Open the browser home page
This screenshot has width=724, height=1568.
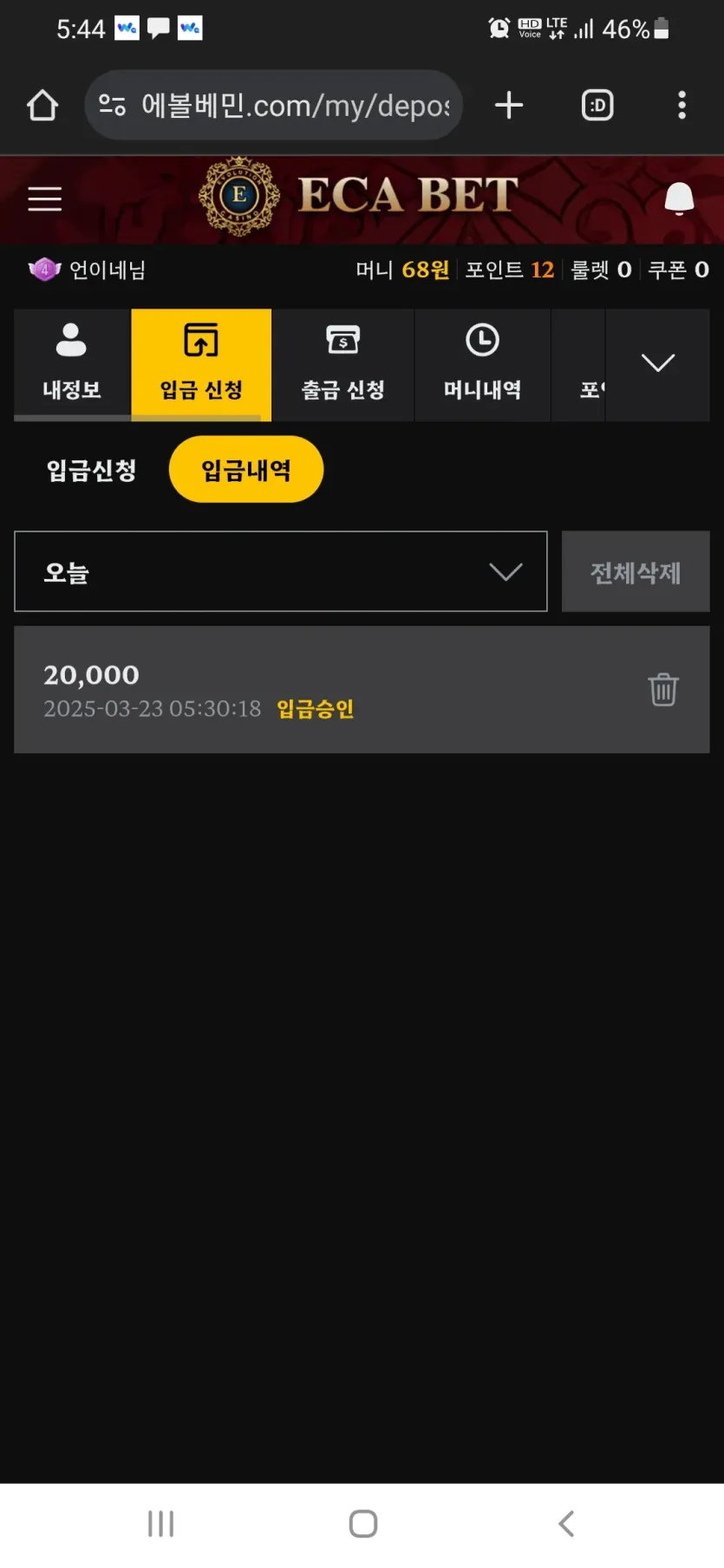42,106
